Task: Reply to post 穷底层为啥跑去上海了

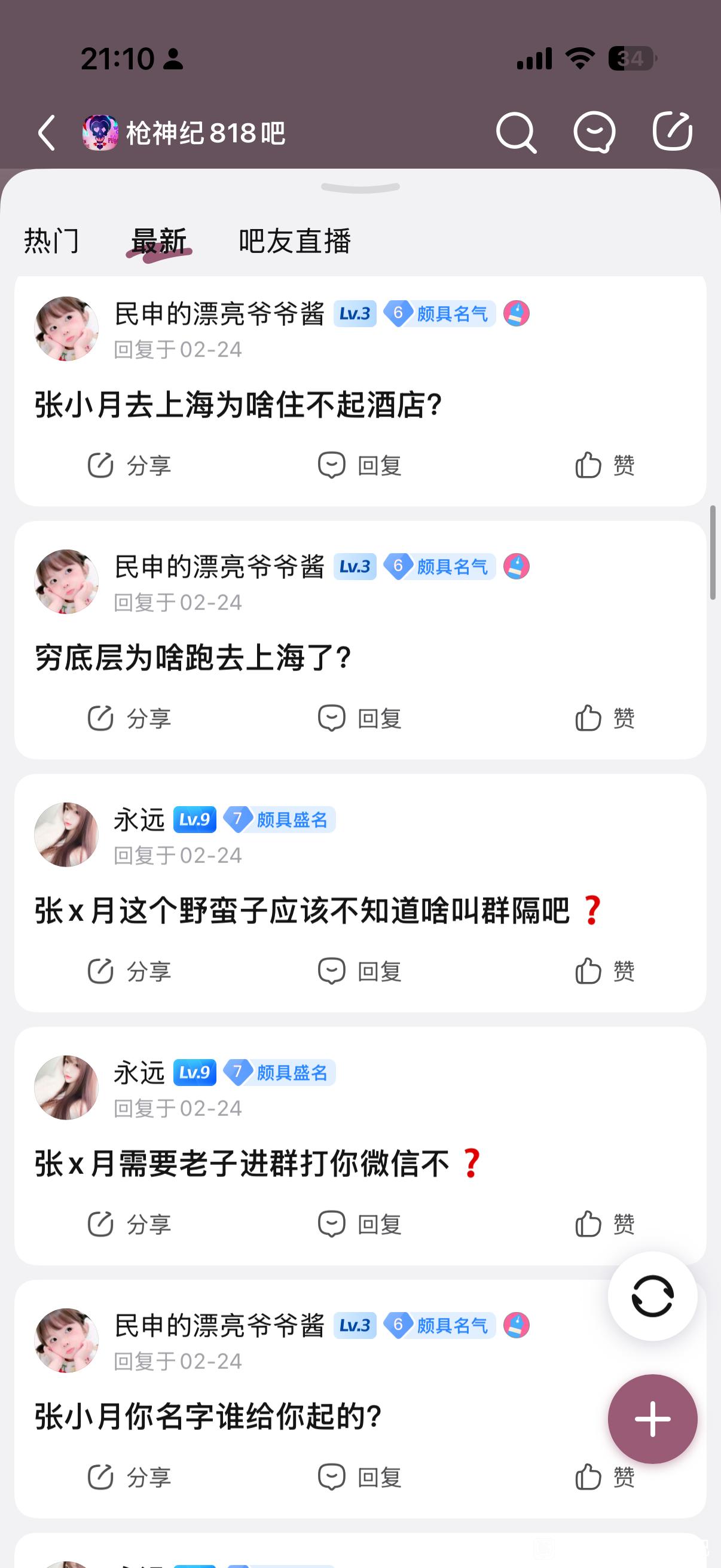Action: (359, 719)
